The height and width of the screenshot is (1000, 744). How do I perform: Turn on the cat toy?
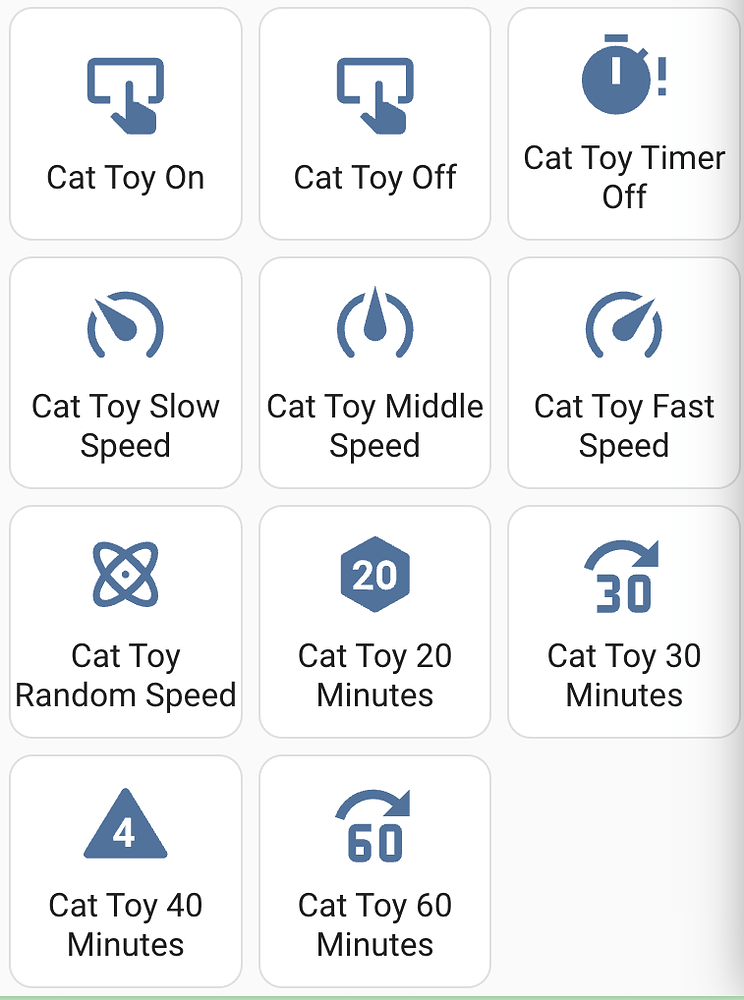point(125,124)
